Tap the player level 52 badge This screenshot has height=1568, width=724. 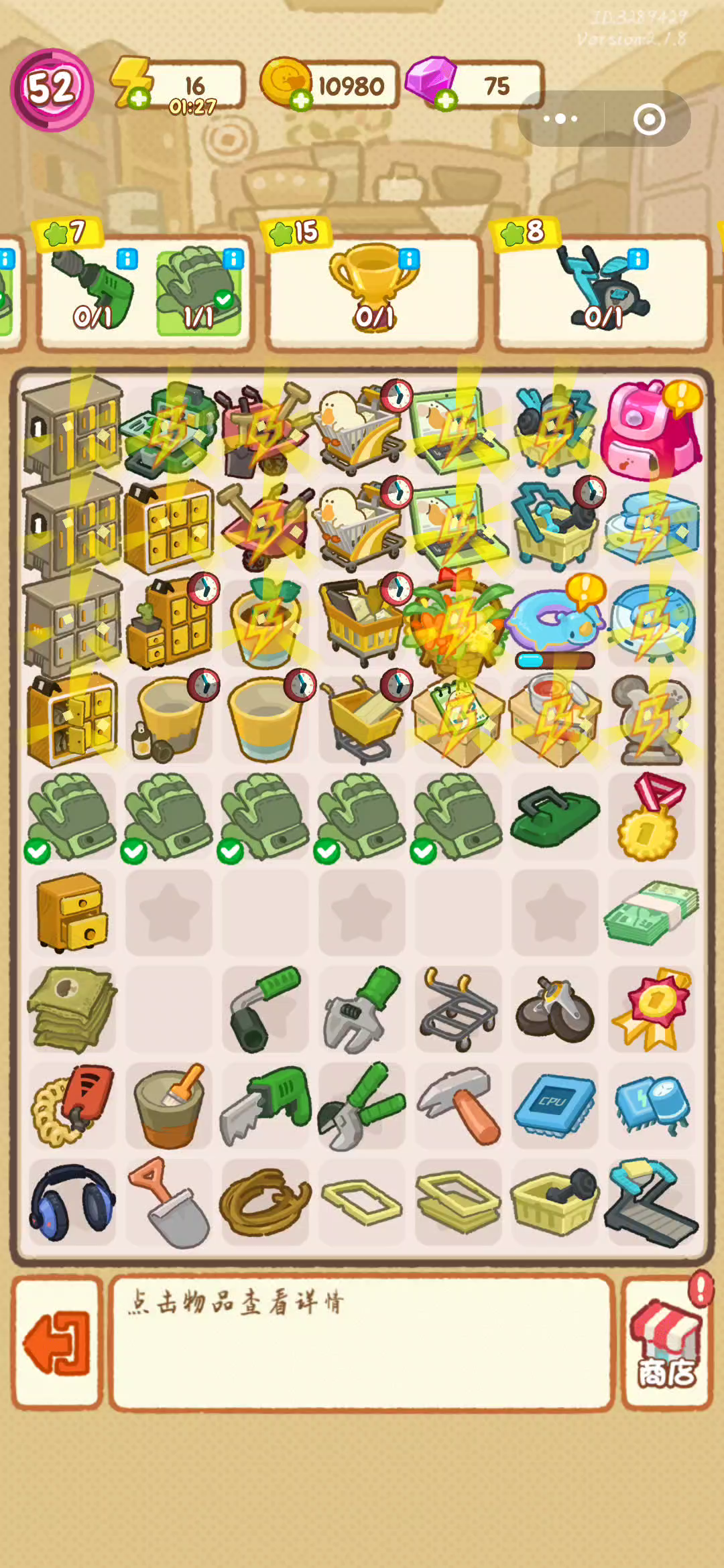(x=52, y=89)
